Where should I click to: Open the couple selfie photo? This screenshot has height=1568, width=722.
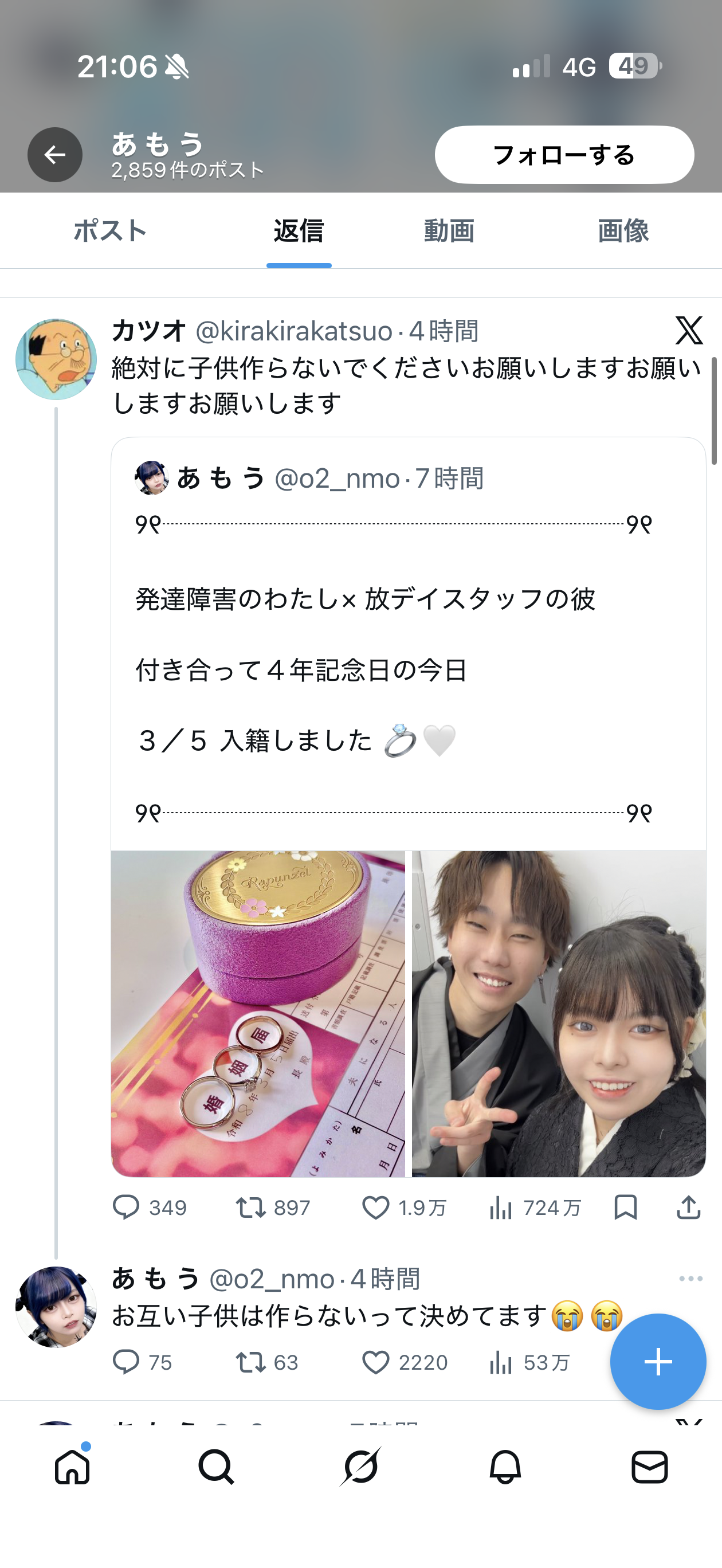(559, 1013)
